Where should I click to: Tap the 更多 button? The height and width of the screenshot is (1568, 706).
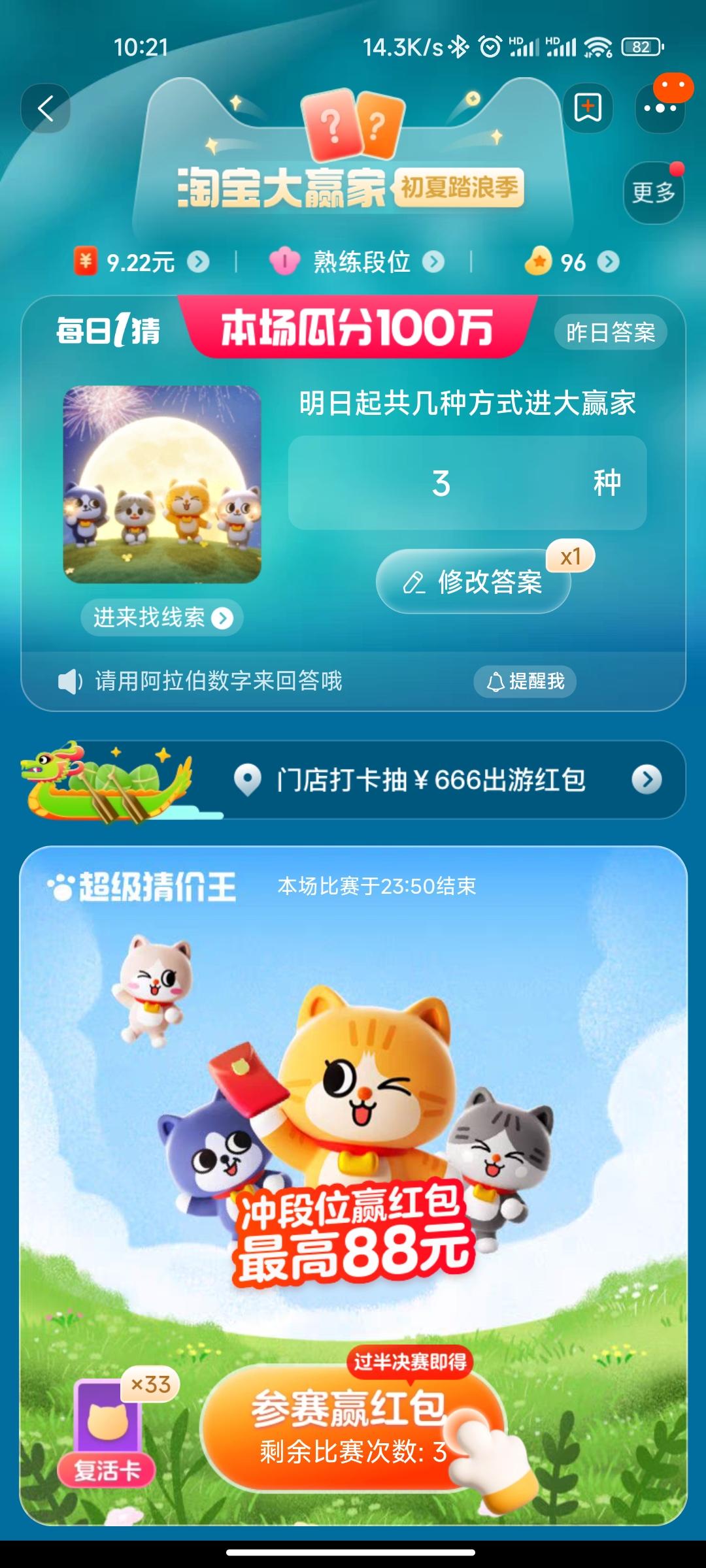(654, 193)
